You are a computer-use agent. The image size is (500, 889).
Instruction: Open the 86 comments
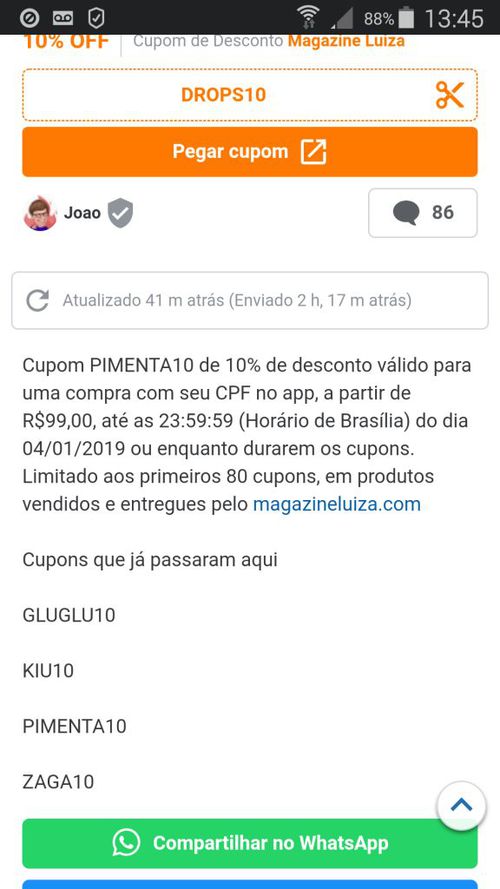tap(423, 213)
